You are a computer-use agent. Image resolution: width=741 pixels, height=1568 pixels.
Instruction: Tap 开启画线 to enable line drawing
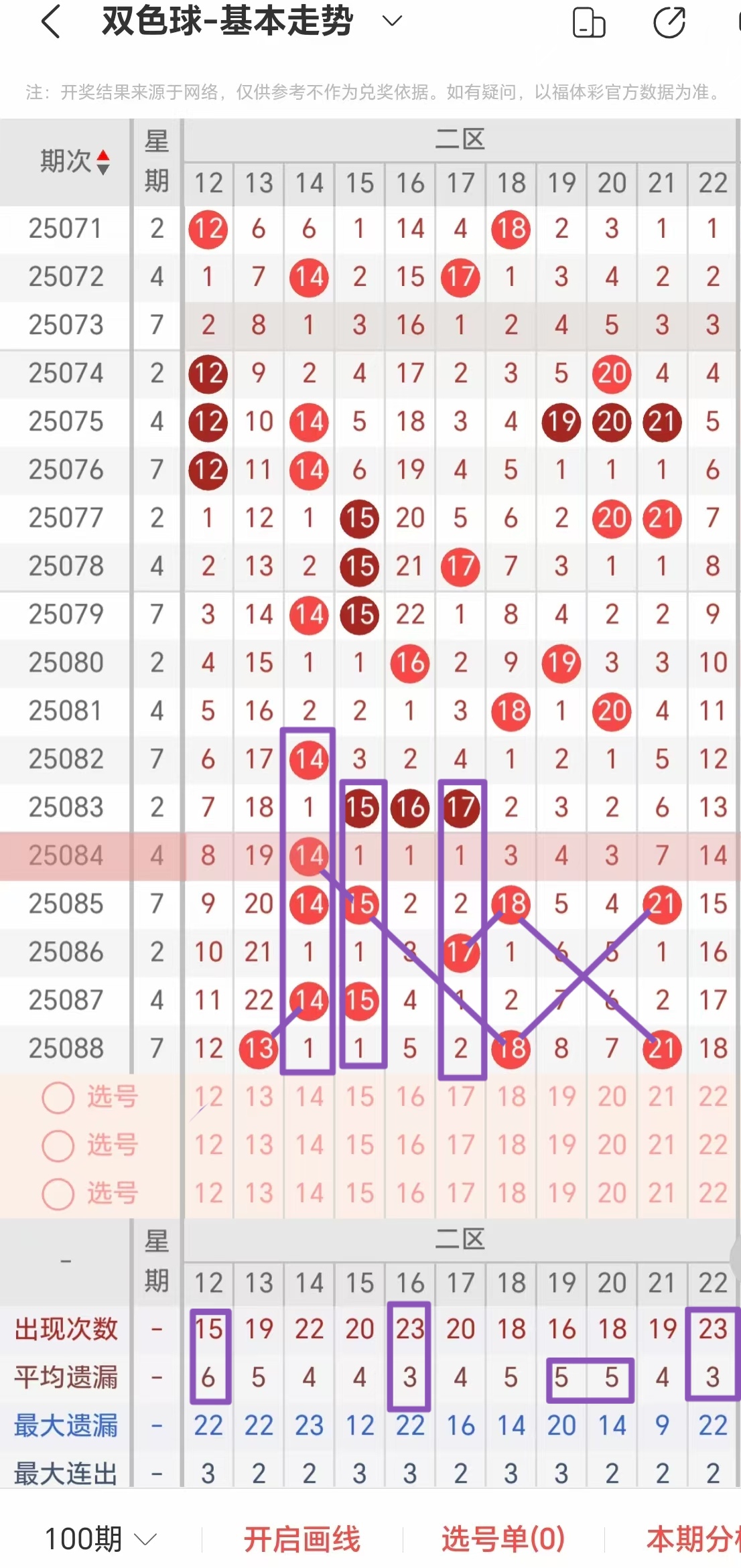click(x=301, y=1539)
